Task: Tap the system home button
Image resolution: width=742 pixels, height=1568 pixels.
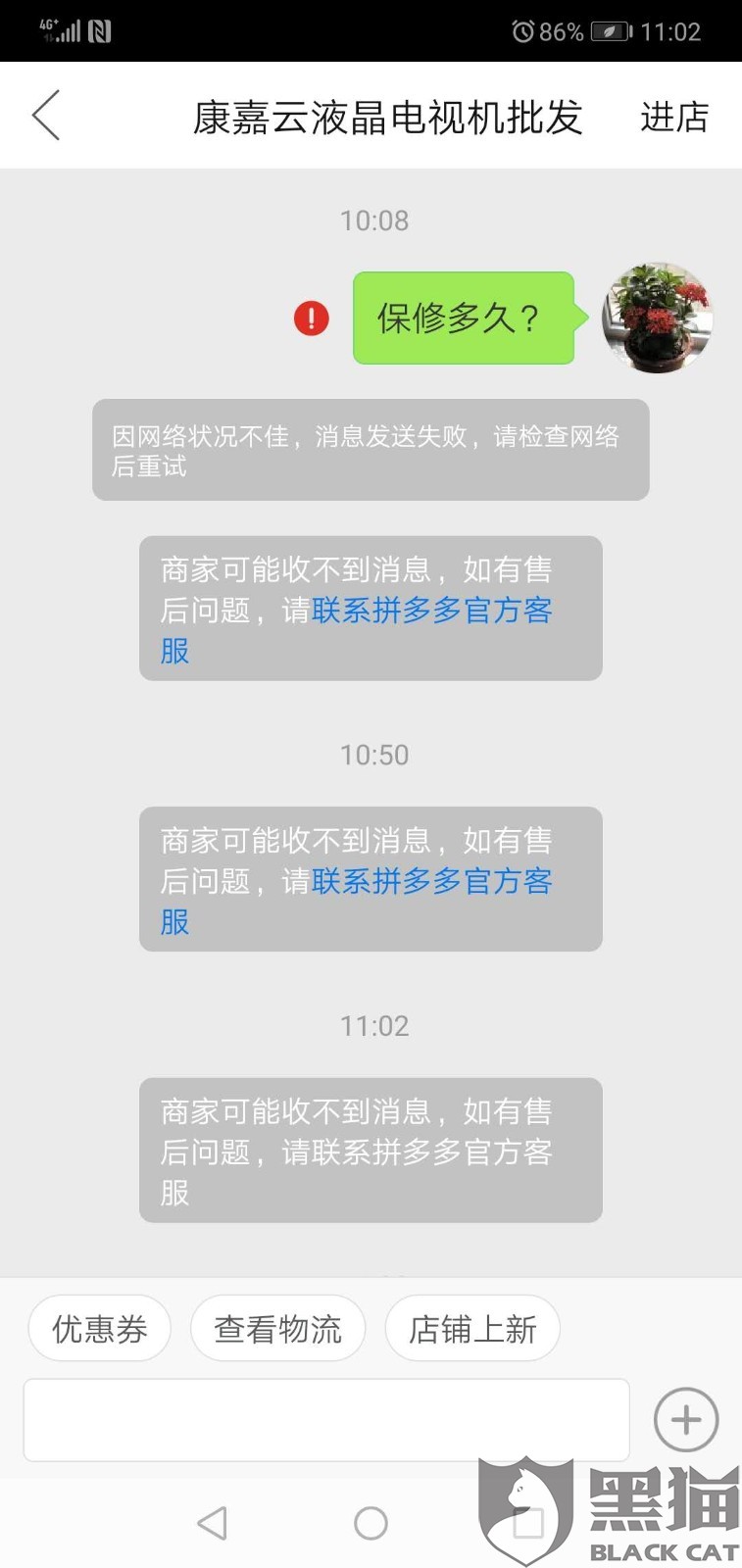Action: [x=371, y=1523]
